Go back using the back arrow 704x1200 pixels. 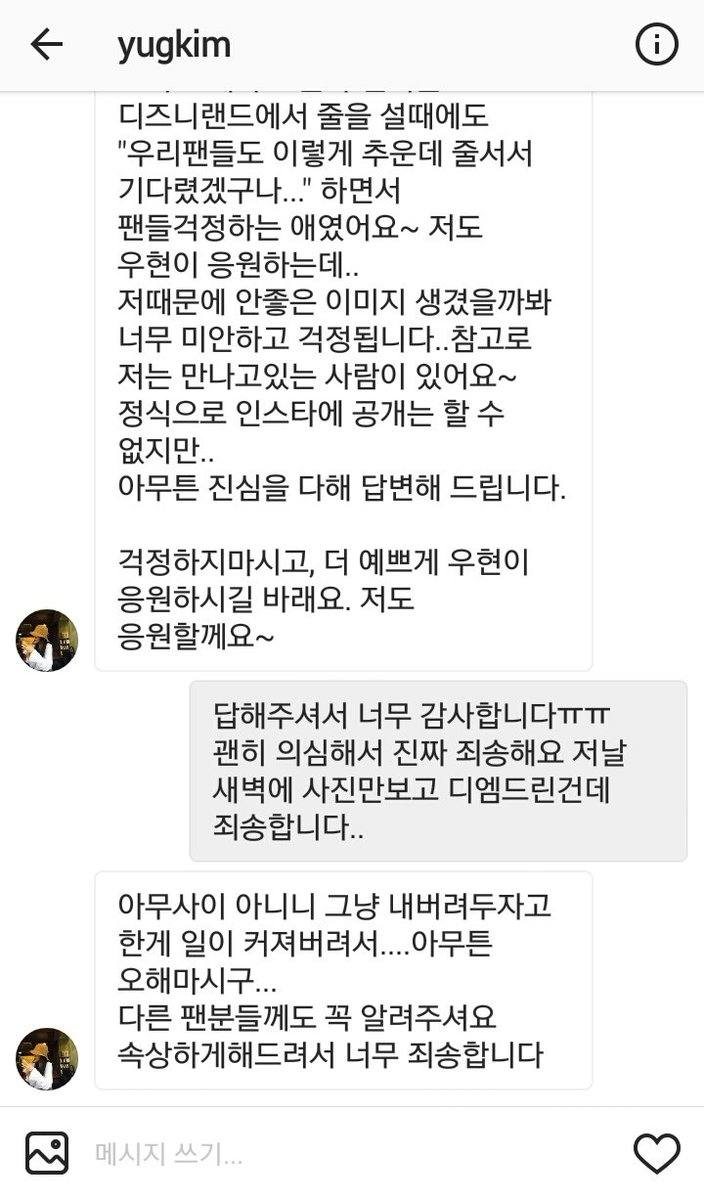[47, 44]
